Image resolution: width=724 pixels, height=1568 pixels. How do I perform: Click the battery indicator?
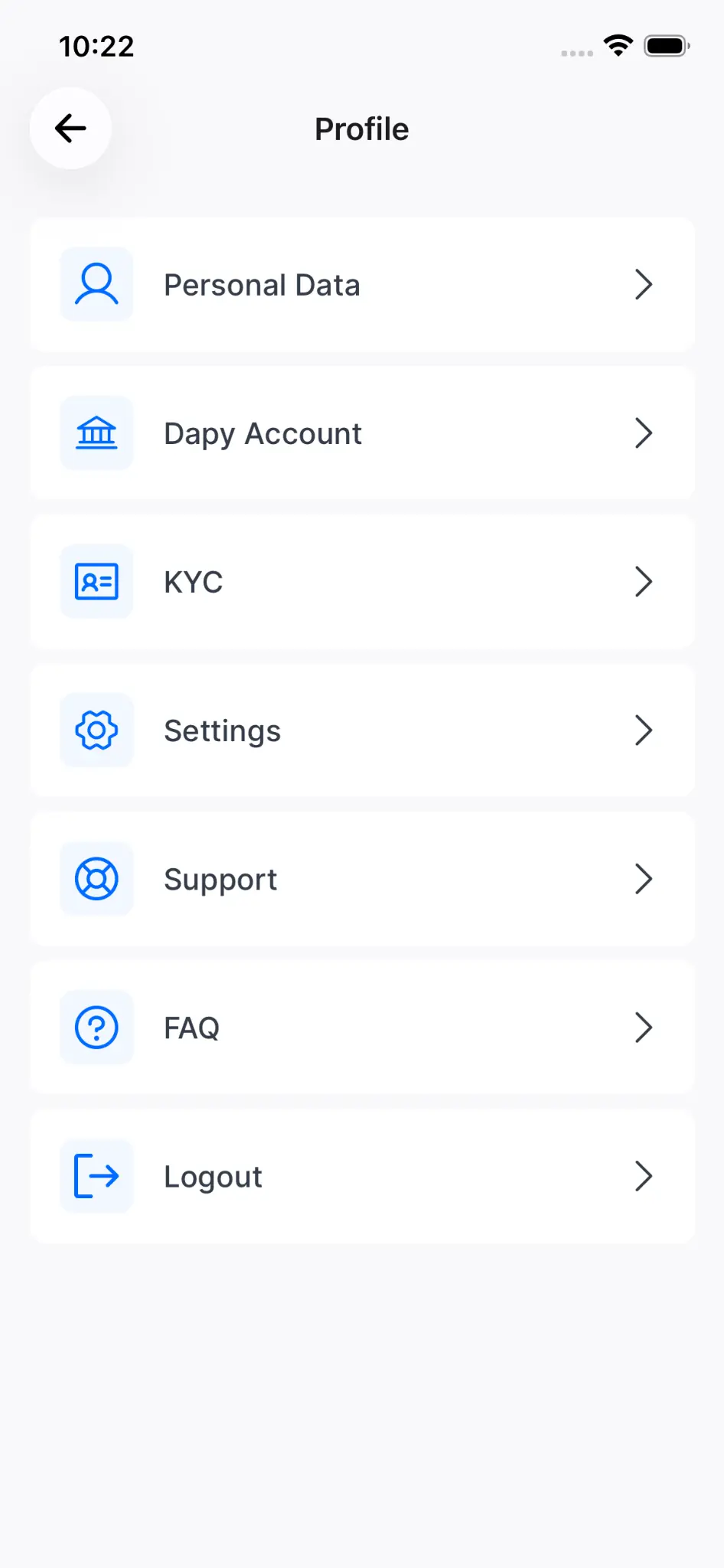(665, 45)
